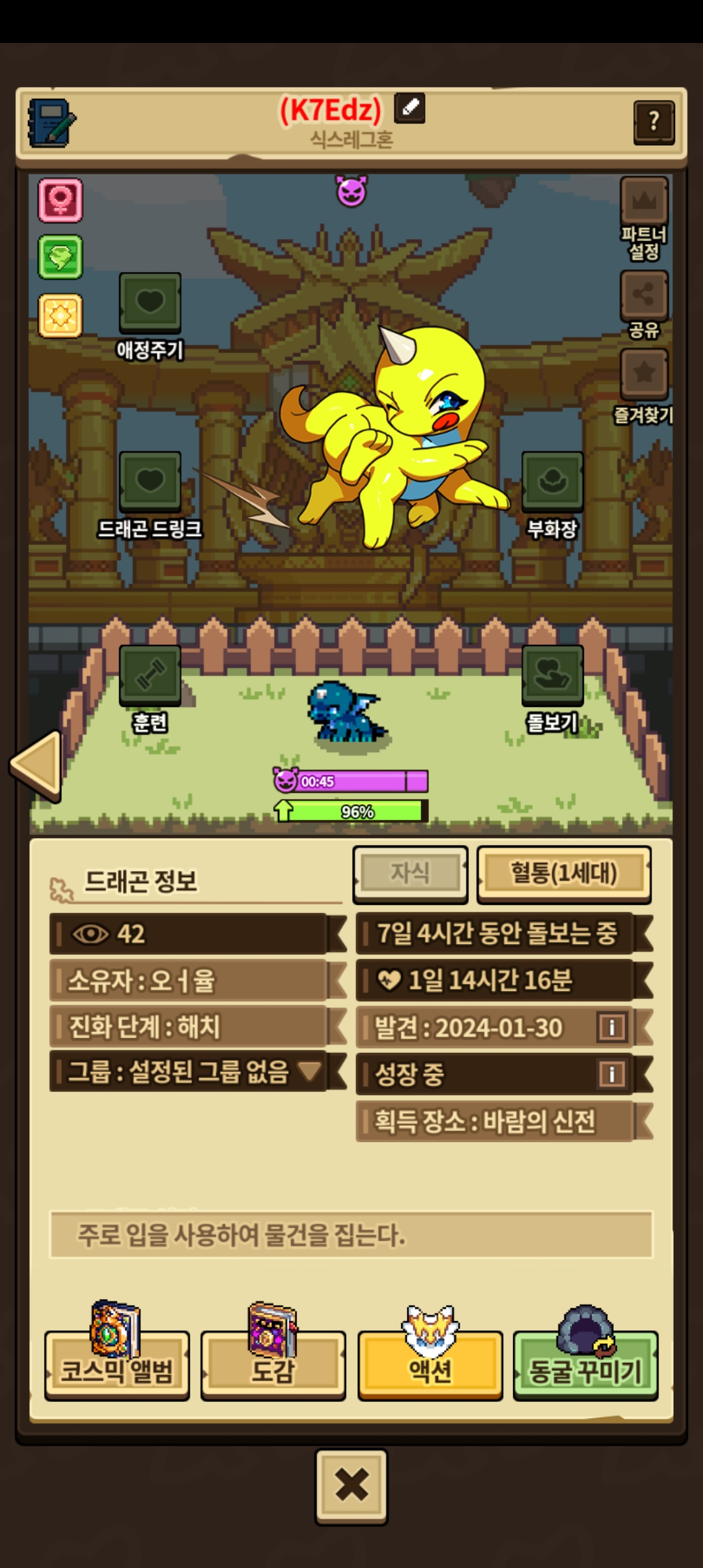Start 훈련 training
Image resolution: width=703 pixels, height=1568 pixels.
(x=150, y=676)
